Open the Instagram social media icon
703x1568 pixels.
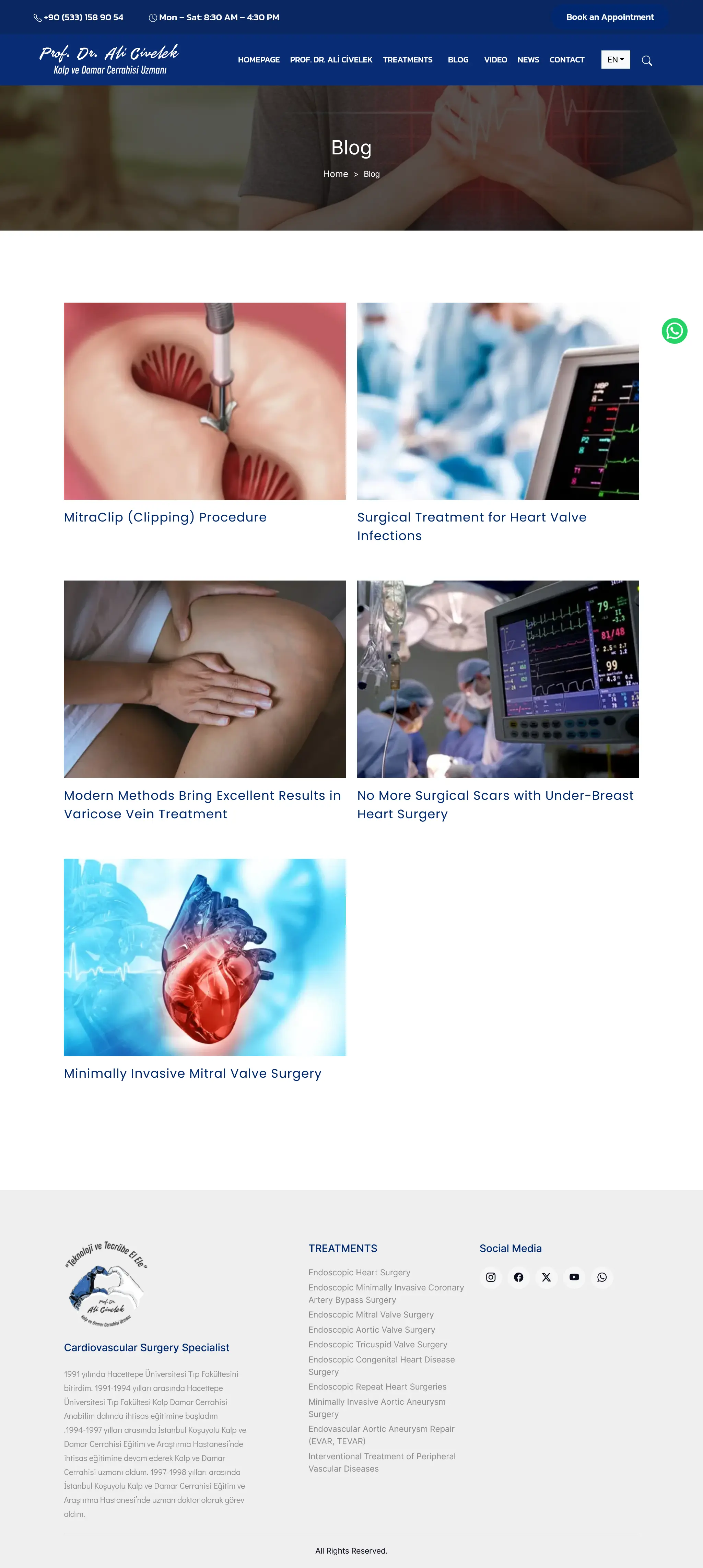[491, 1277]
